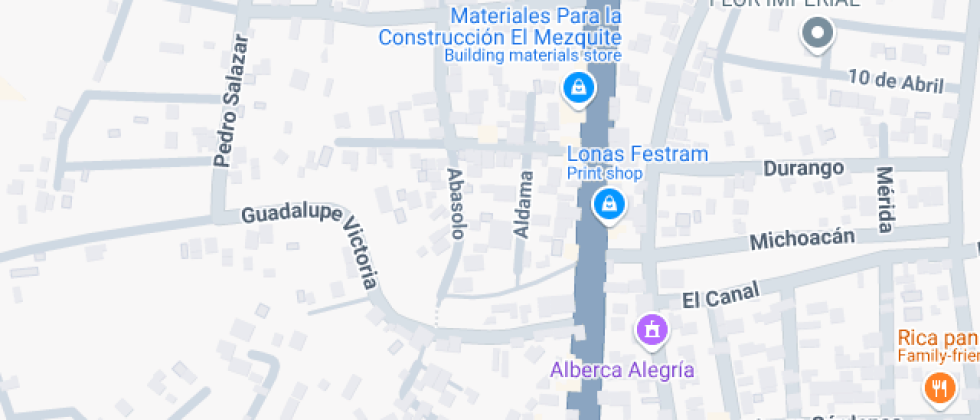This screenshot has width=980, height=420.
Task: Select the Lonas Festram print shop marker
Action: click(607, 205)
